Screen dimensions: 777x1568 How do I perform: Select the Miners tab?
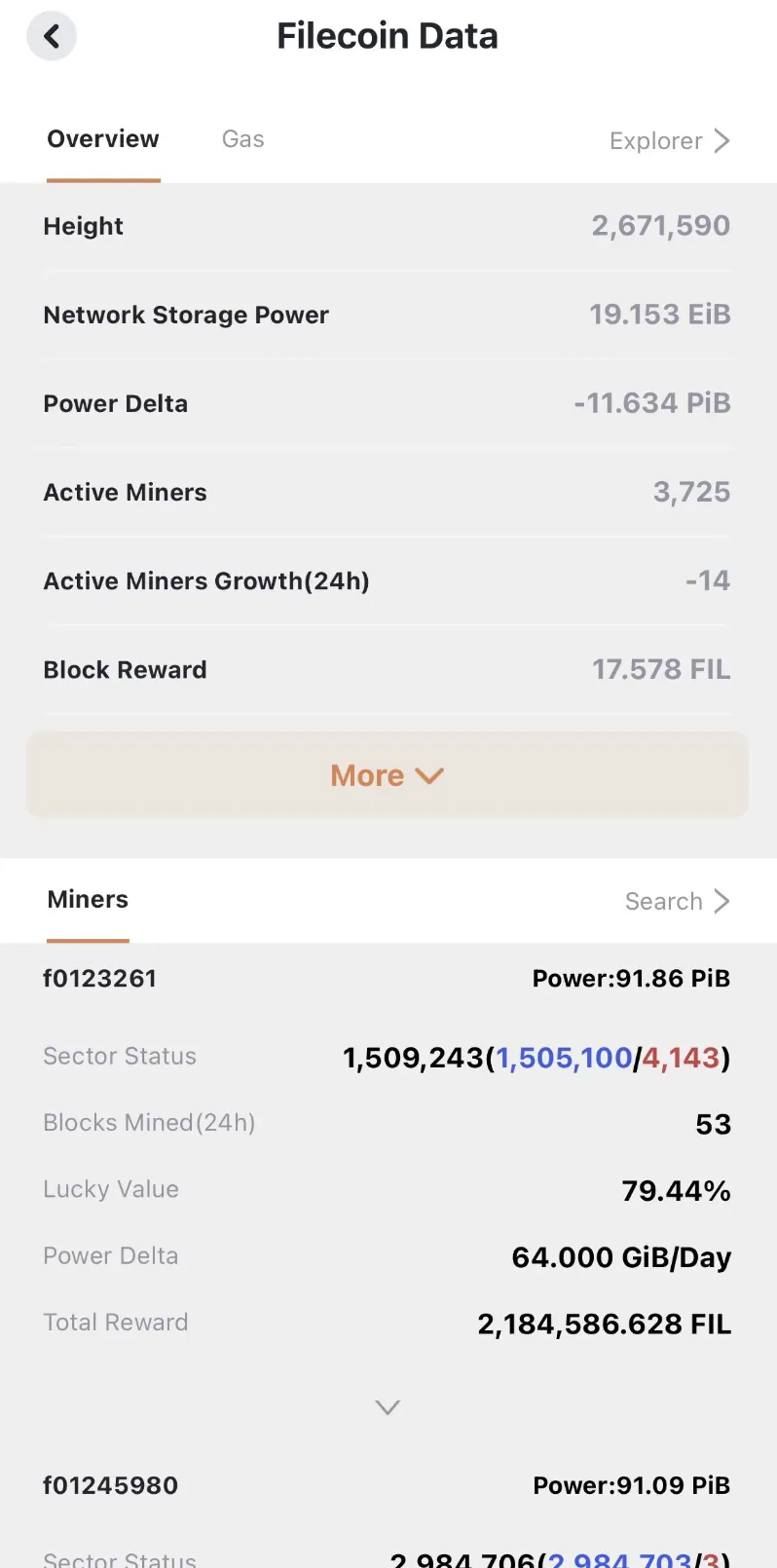(x=88, y=899)
